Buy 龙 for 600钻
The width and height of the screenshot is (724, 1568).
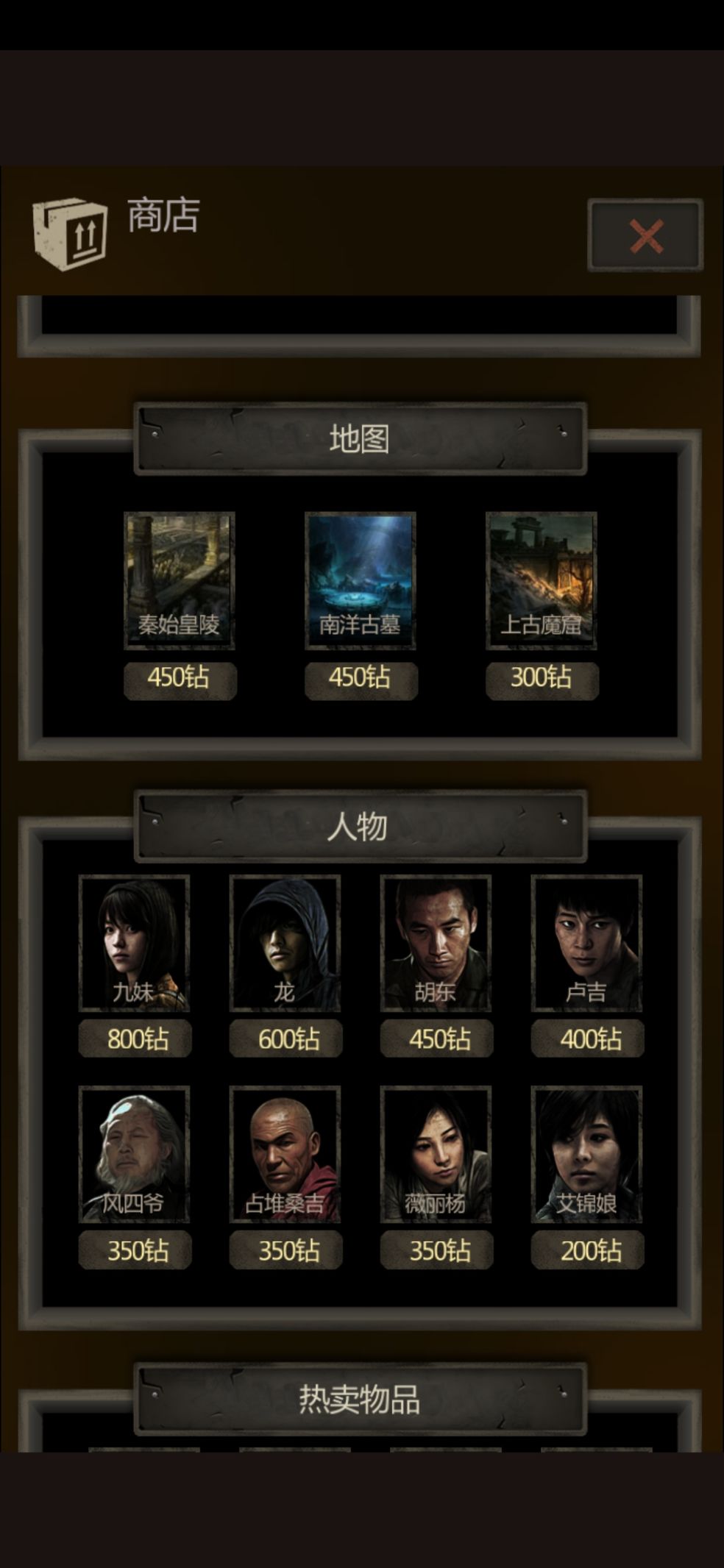tap(286, 1038)
